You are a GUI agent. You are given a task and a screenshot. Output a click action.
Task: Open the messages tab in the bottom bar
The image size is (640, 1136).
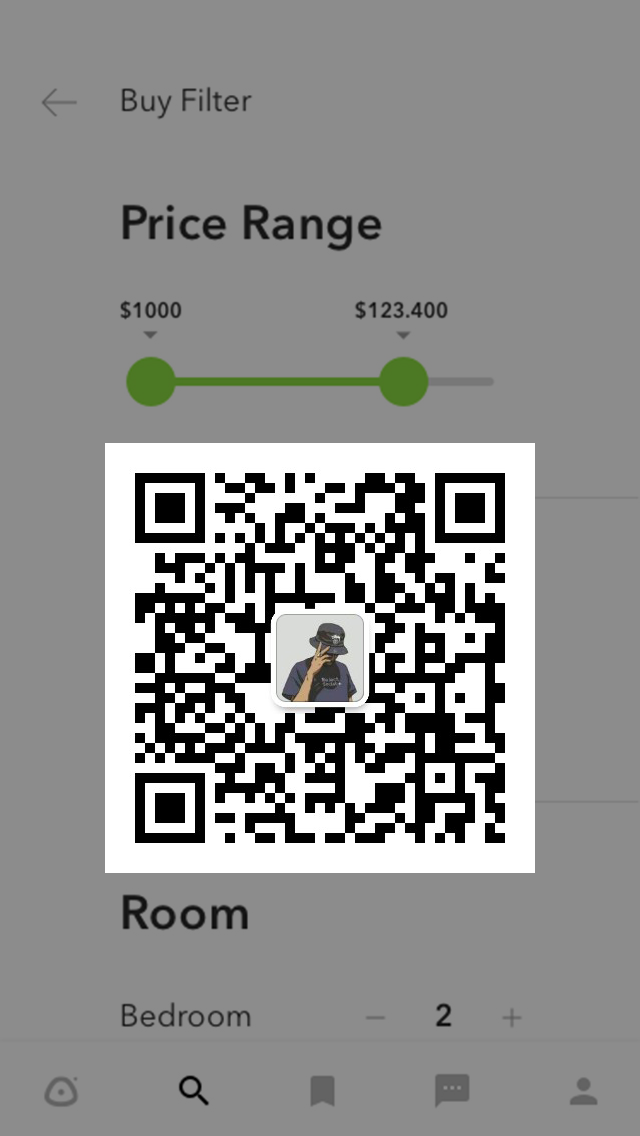452,1091
